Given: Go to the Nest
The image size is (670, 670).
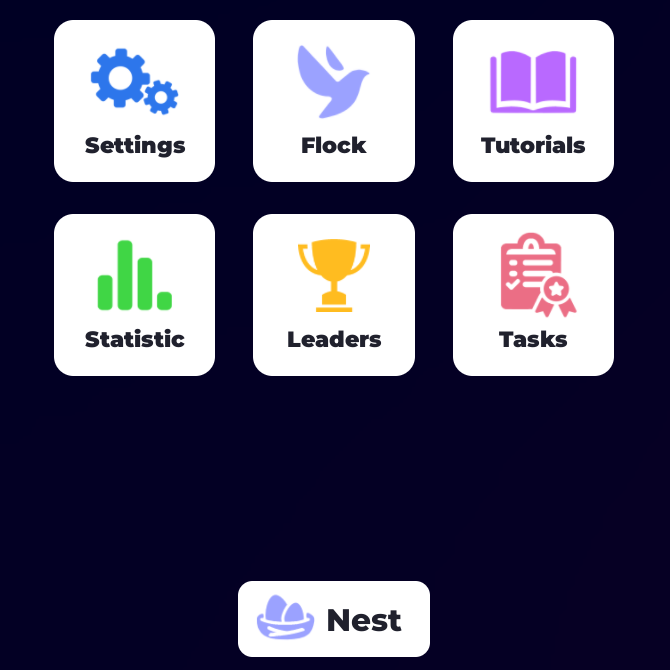Looking at the screenshot, I should click(333, 619).
